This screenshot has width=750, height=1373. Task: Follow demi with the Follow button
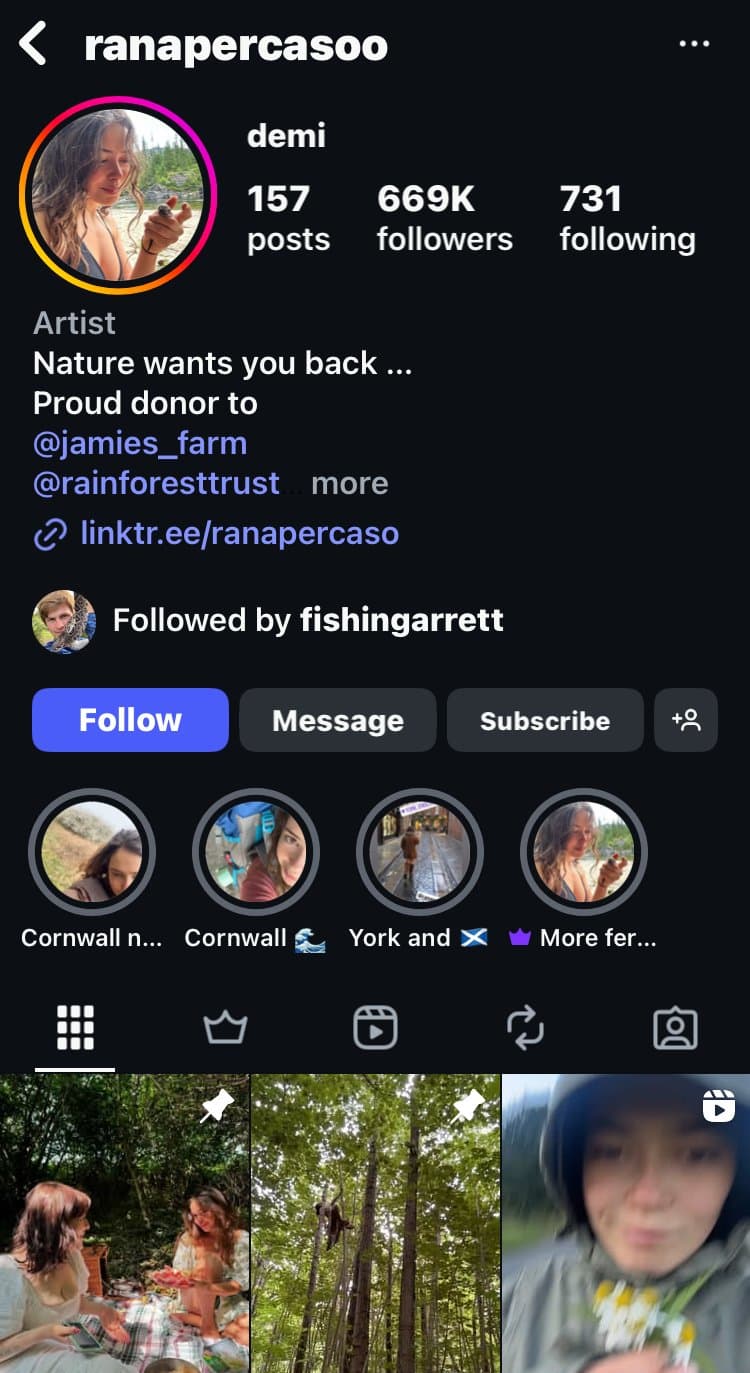[x=130, y=719]
